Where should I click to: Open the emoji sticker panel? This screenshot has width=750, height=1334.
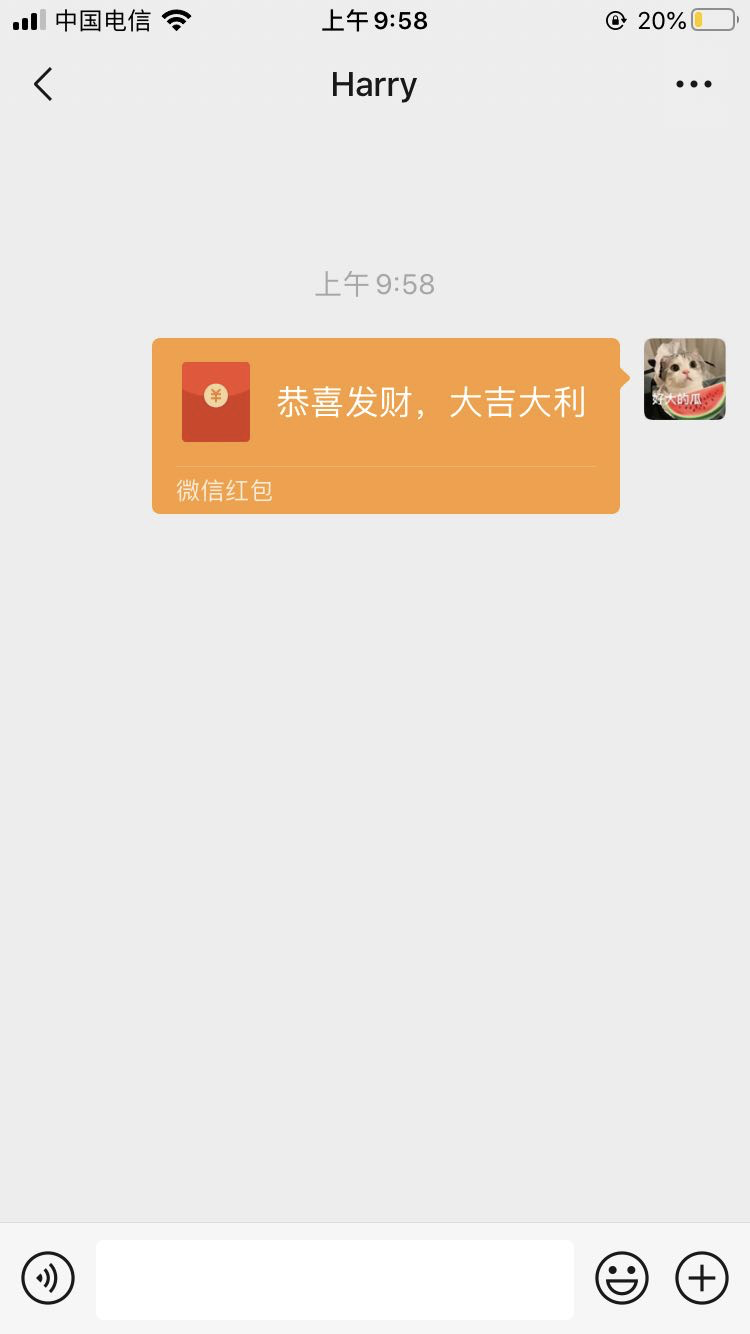coord(622,1278)
